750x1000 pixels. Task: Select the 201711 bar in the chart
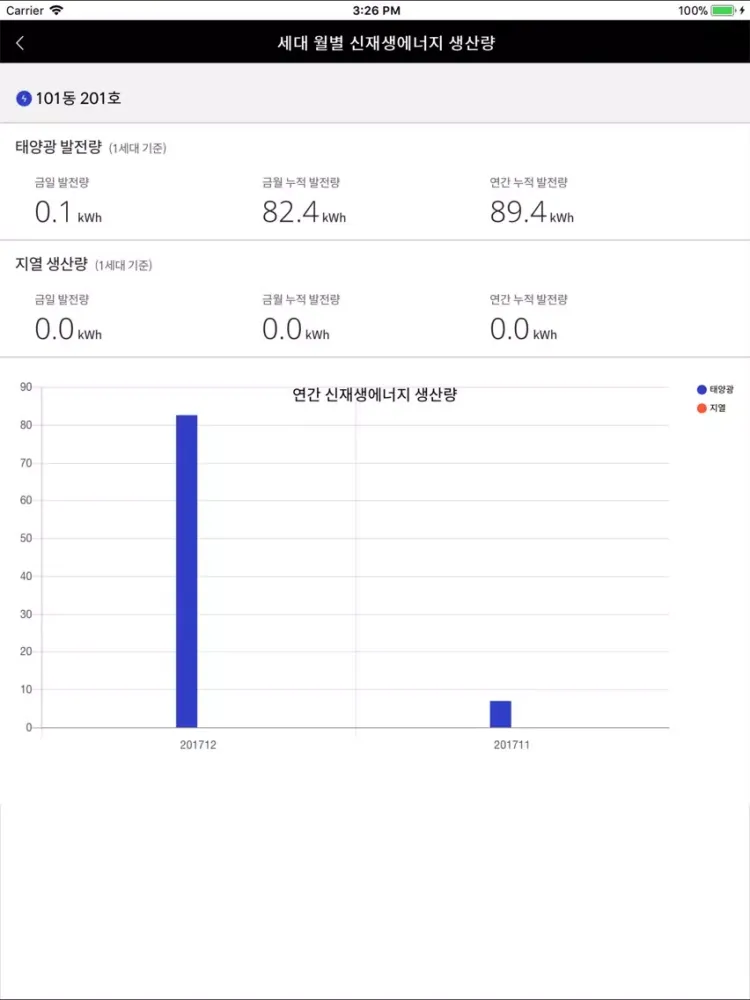tap(500, 714)
